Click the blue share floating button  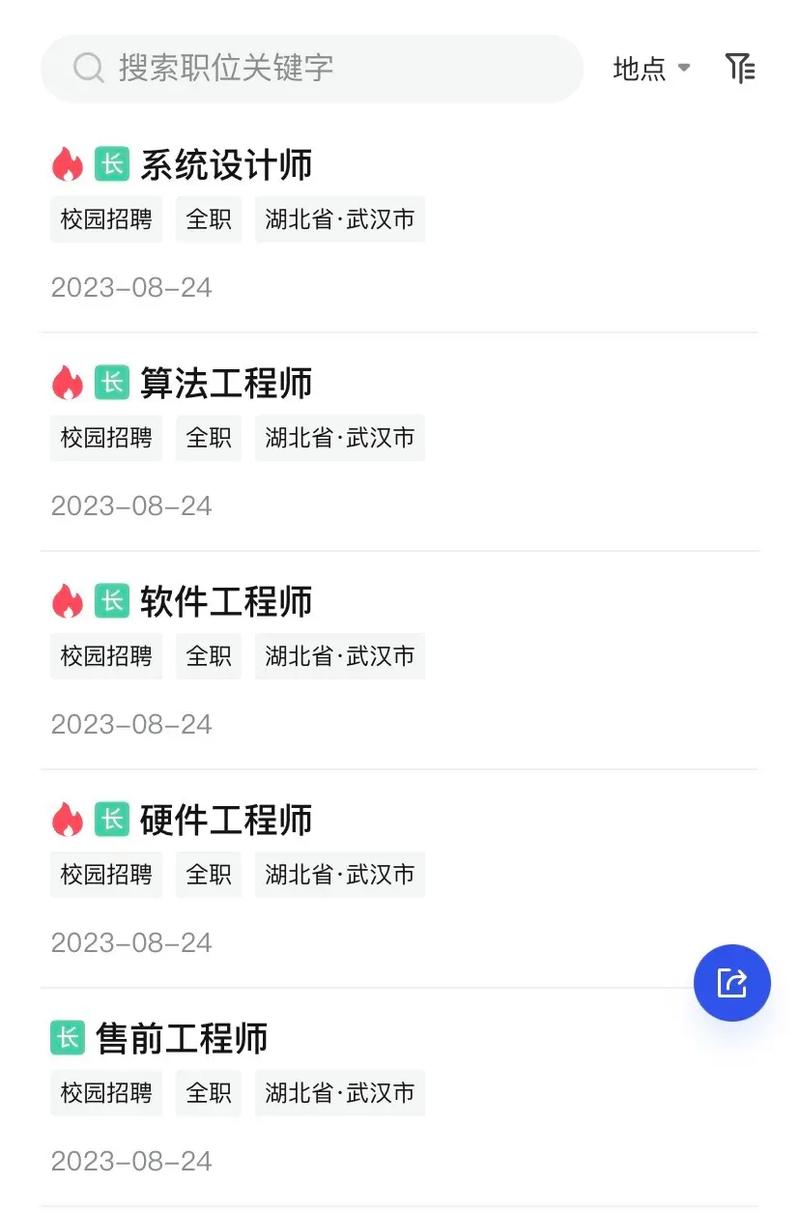click(732, 983)
